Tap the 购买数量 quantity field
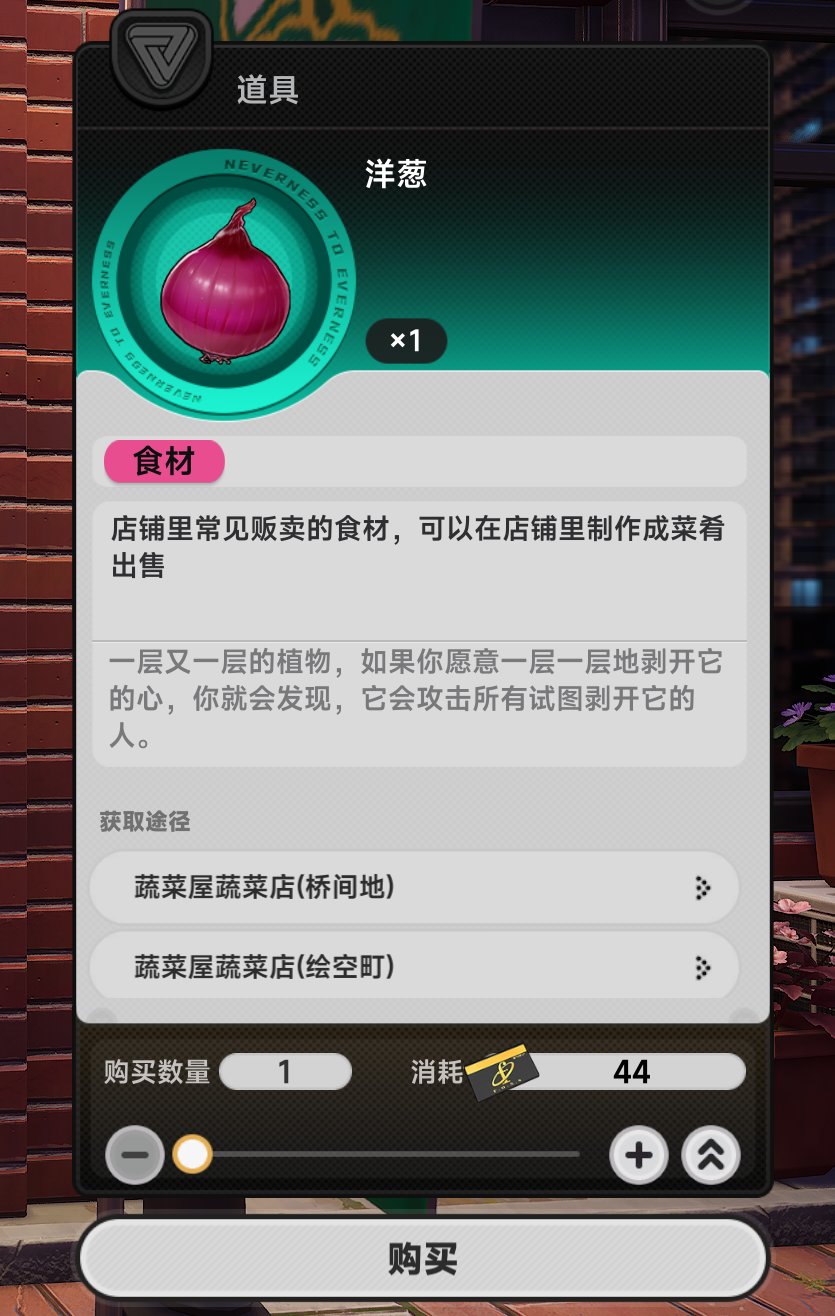The width and height of the screenshot is (835, 1316). [285, 1072]
